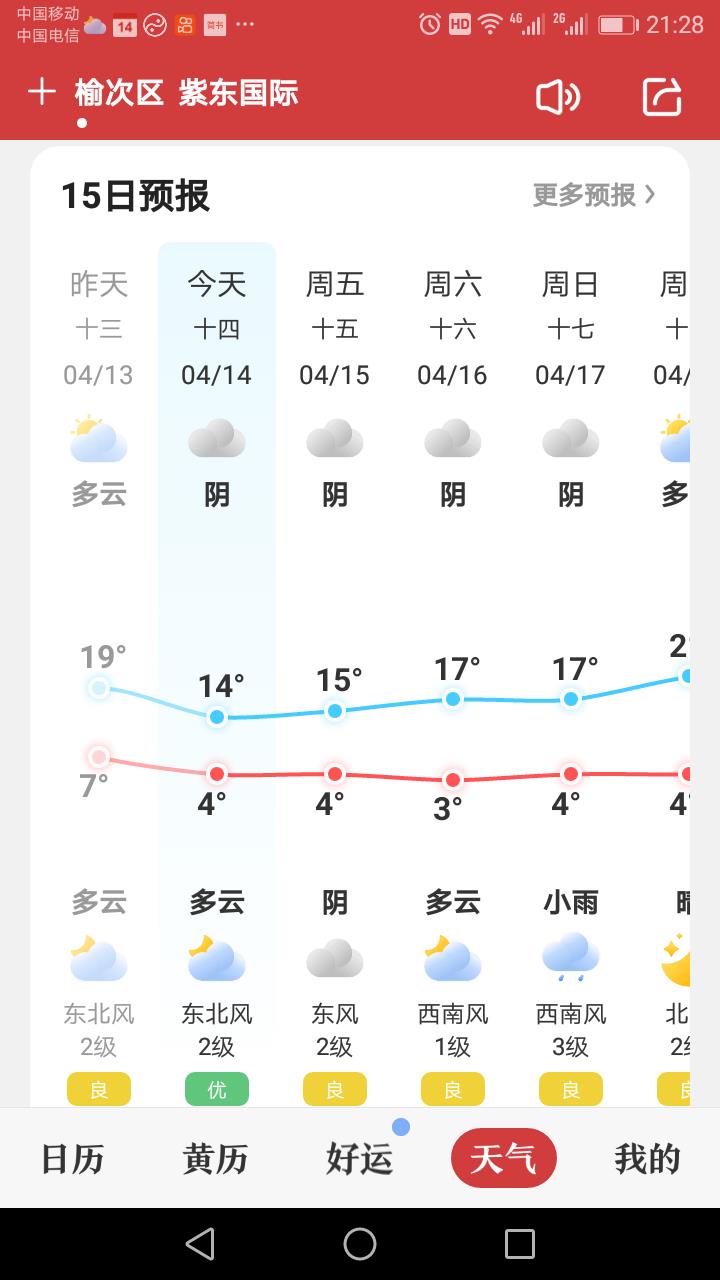The image size is (720, 1280).
Task: View the 周六 04/16 forecast column
Action: point(453,330)
